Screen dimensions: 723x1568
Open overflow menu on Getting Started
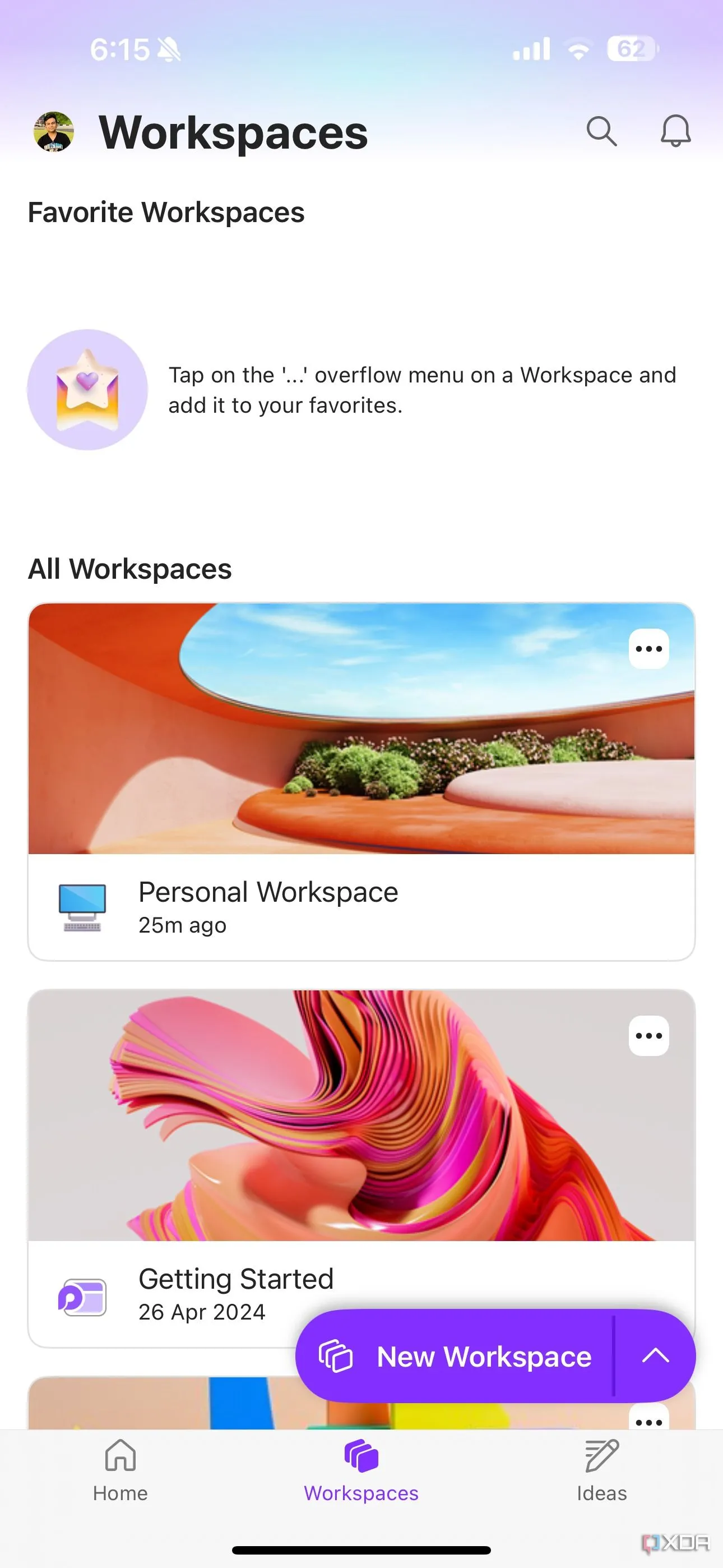click(648, 1036)
